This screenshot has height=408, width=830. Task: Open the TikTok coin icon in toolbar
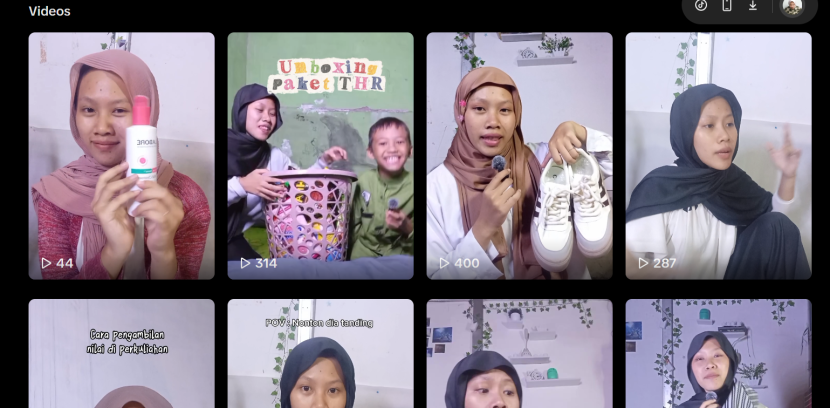pos(701,6)
